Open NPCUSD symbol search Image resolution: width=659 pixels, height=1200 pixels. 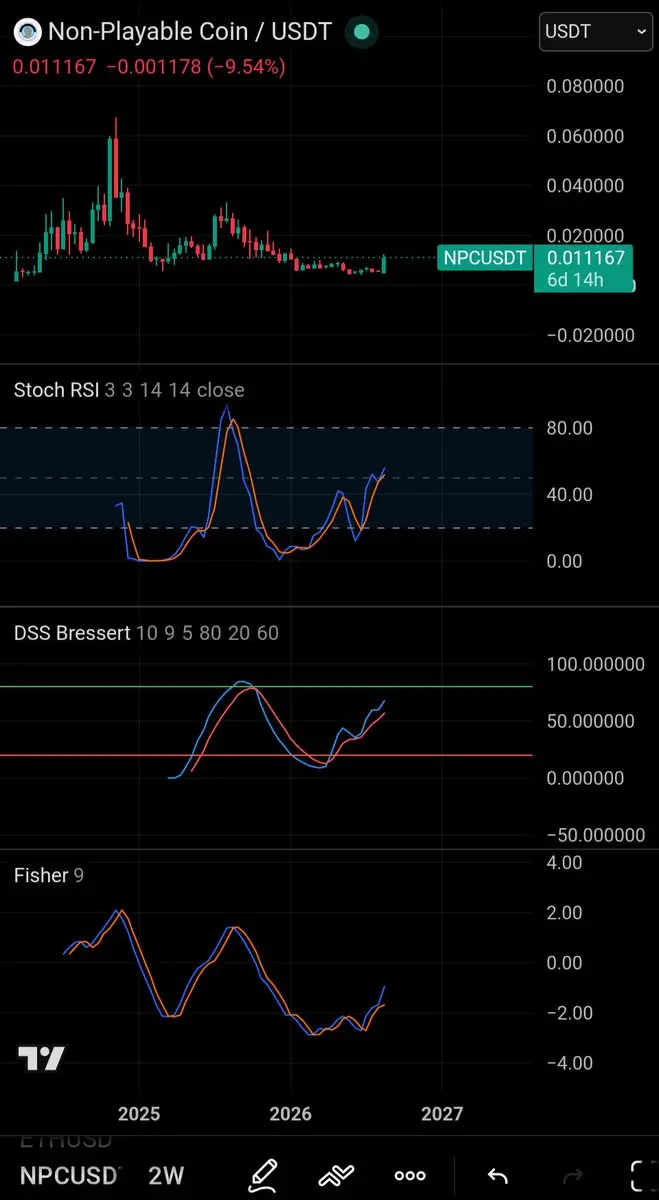68,1175
